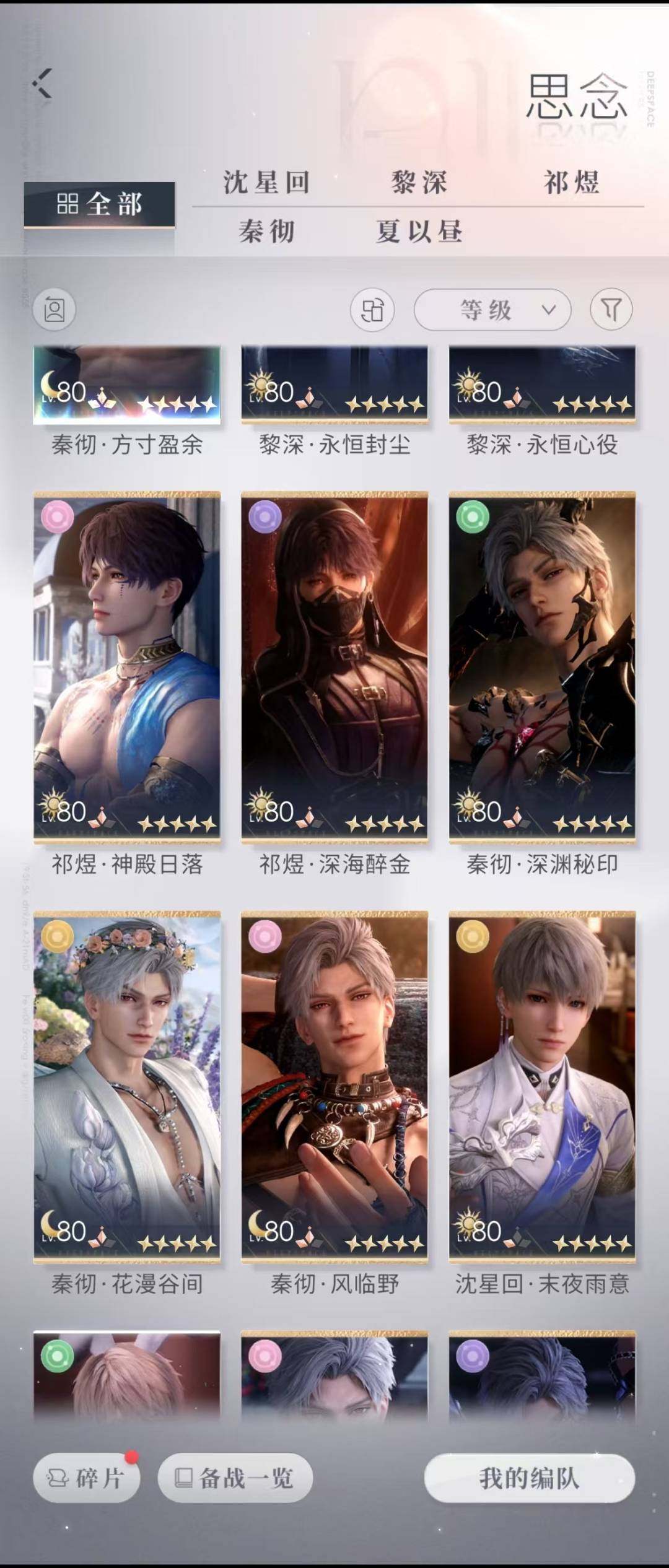
Task: Open the 碎片 fragments button
Action: [x=87, y=1478]
